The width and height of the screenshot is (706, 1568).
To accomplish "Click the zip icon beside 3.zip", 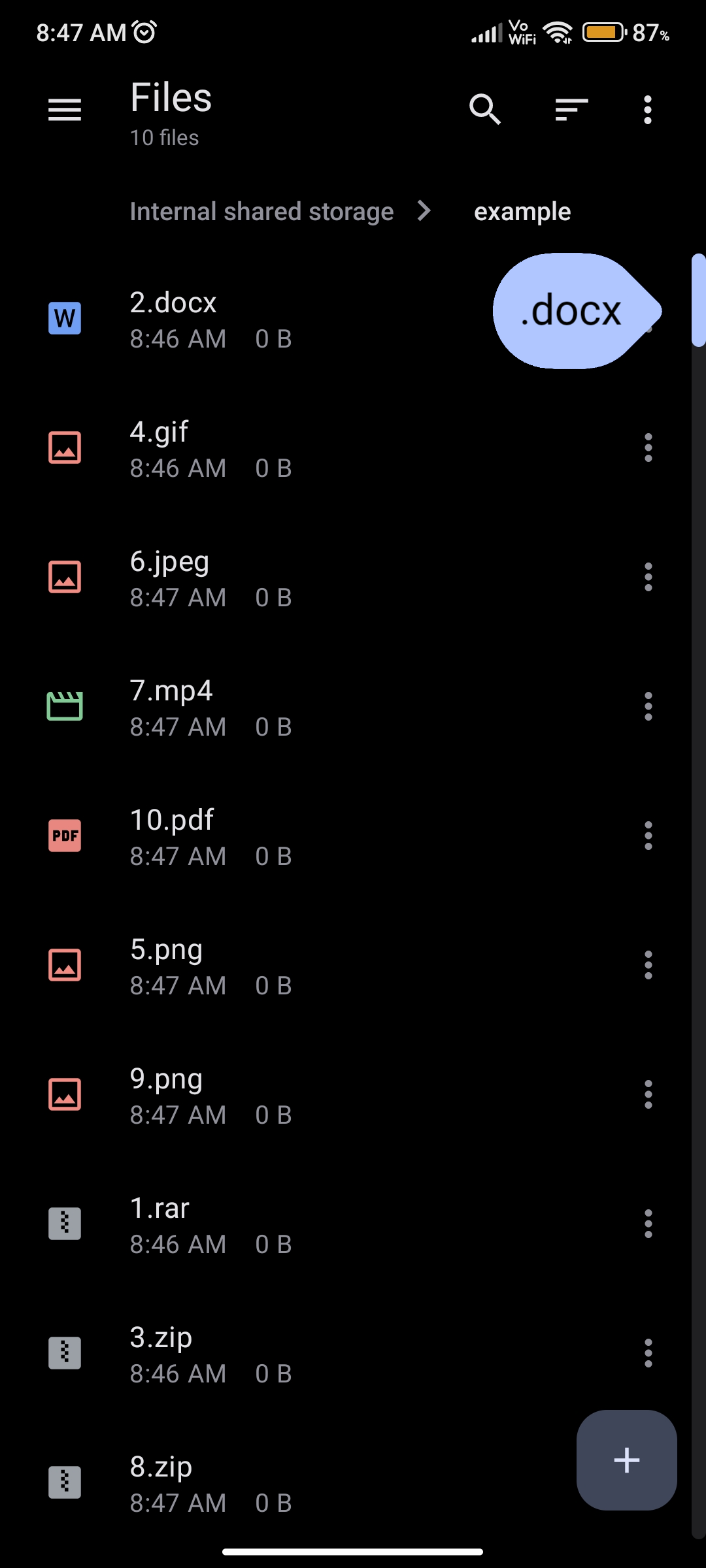I will point(64,1353).
